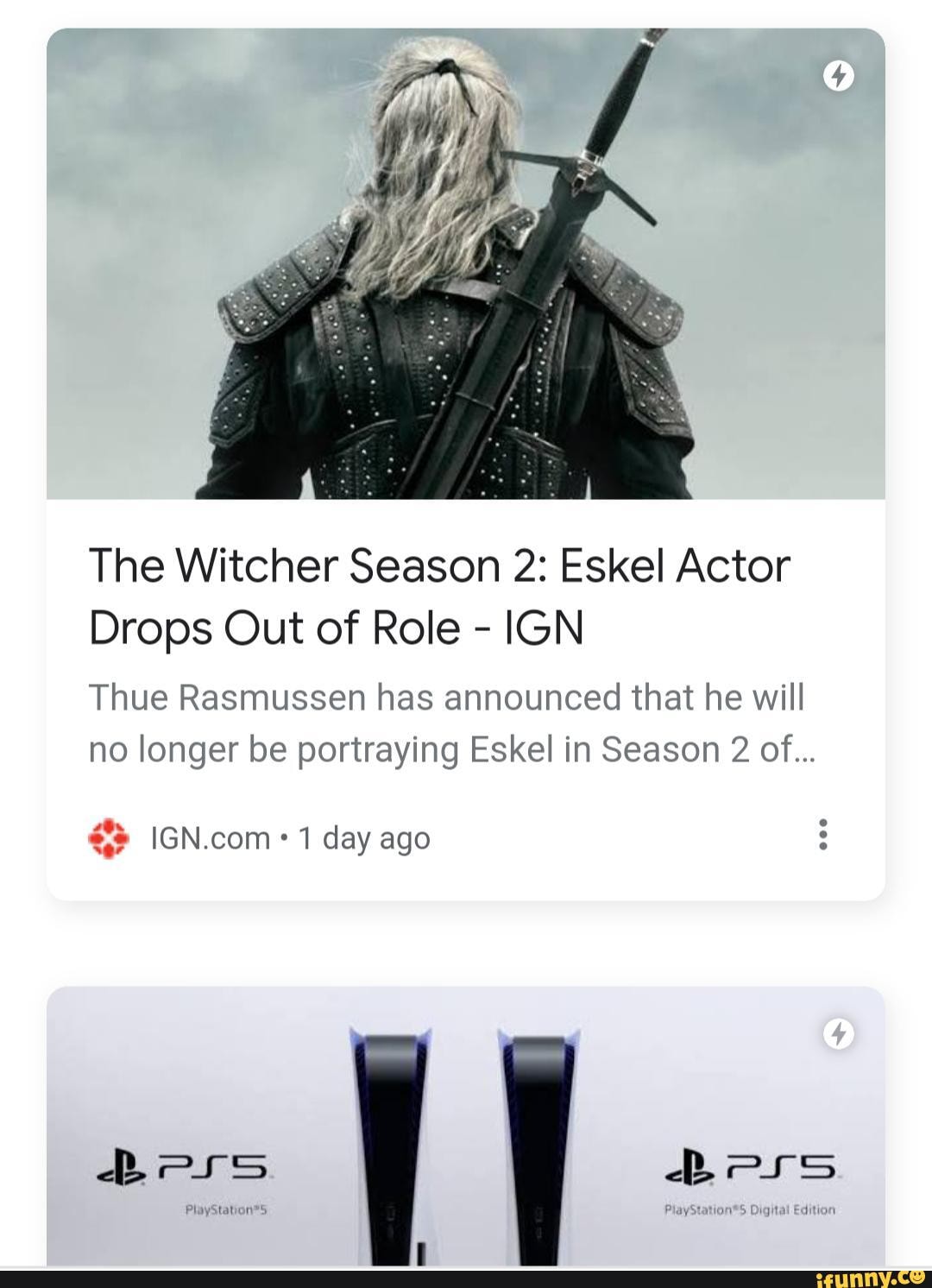Click the Witcher cover image thumbnail
This screenshot has width=932, height=1288.
(x=466, y=259)
